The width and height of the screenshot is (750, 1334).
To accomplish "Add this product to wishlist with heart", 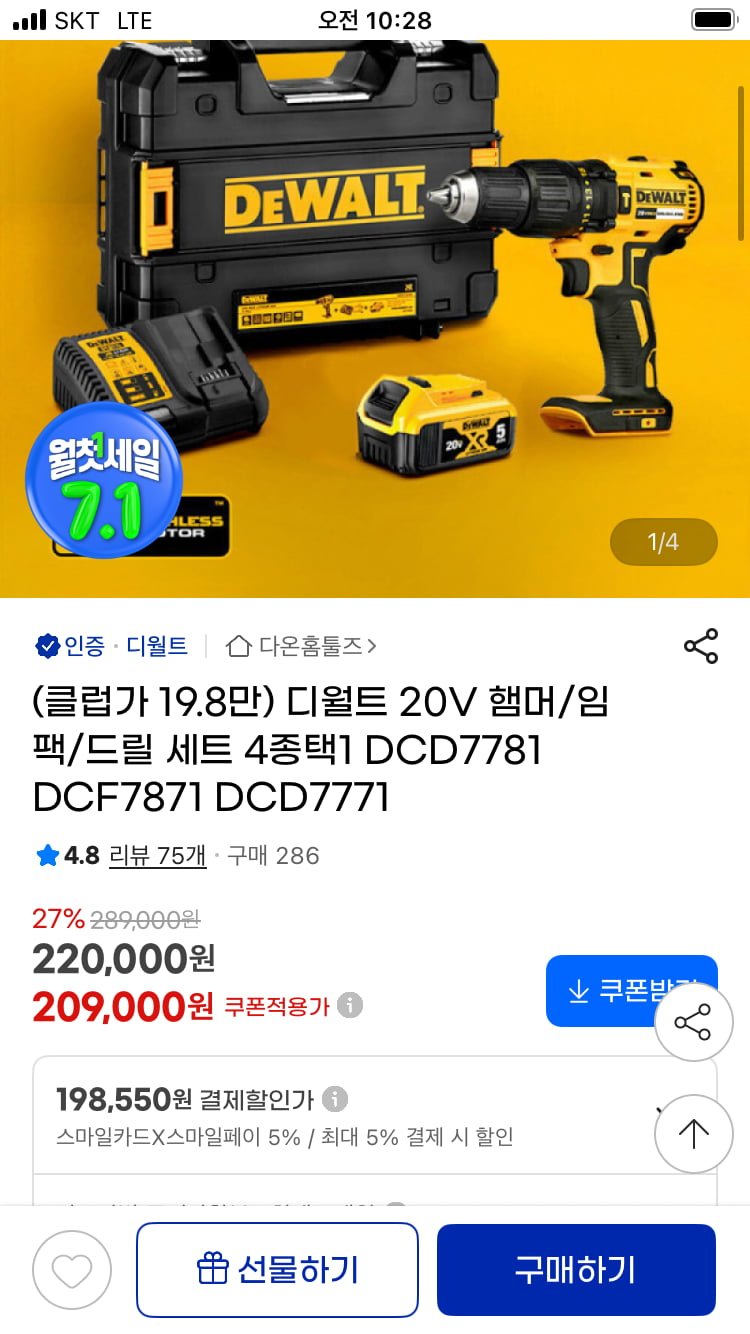I will click(72, 1270).
